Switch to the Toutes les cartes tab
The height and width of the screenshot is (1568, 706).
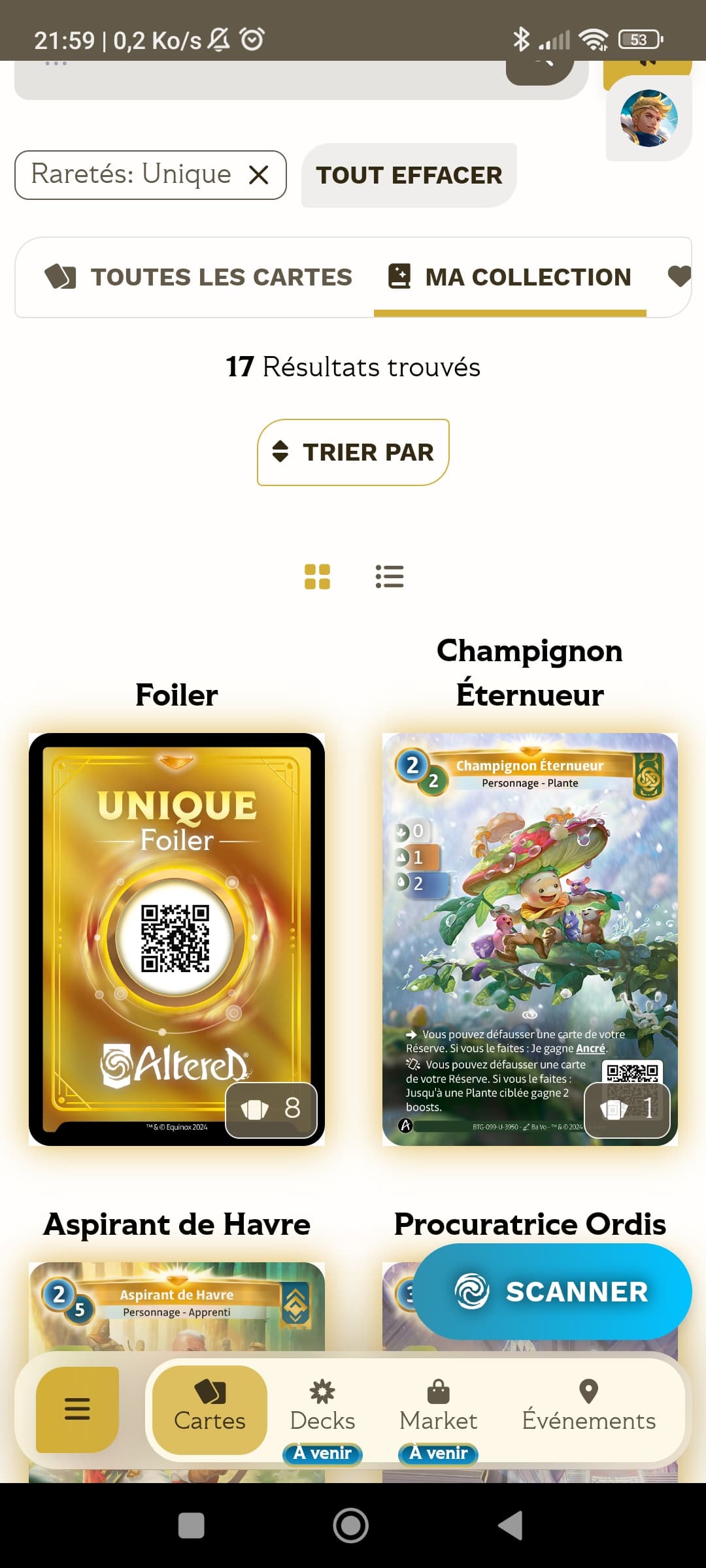point(198,277)
